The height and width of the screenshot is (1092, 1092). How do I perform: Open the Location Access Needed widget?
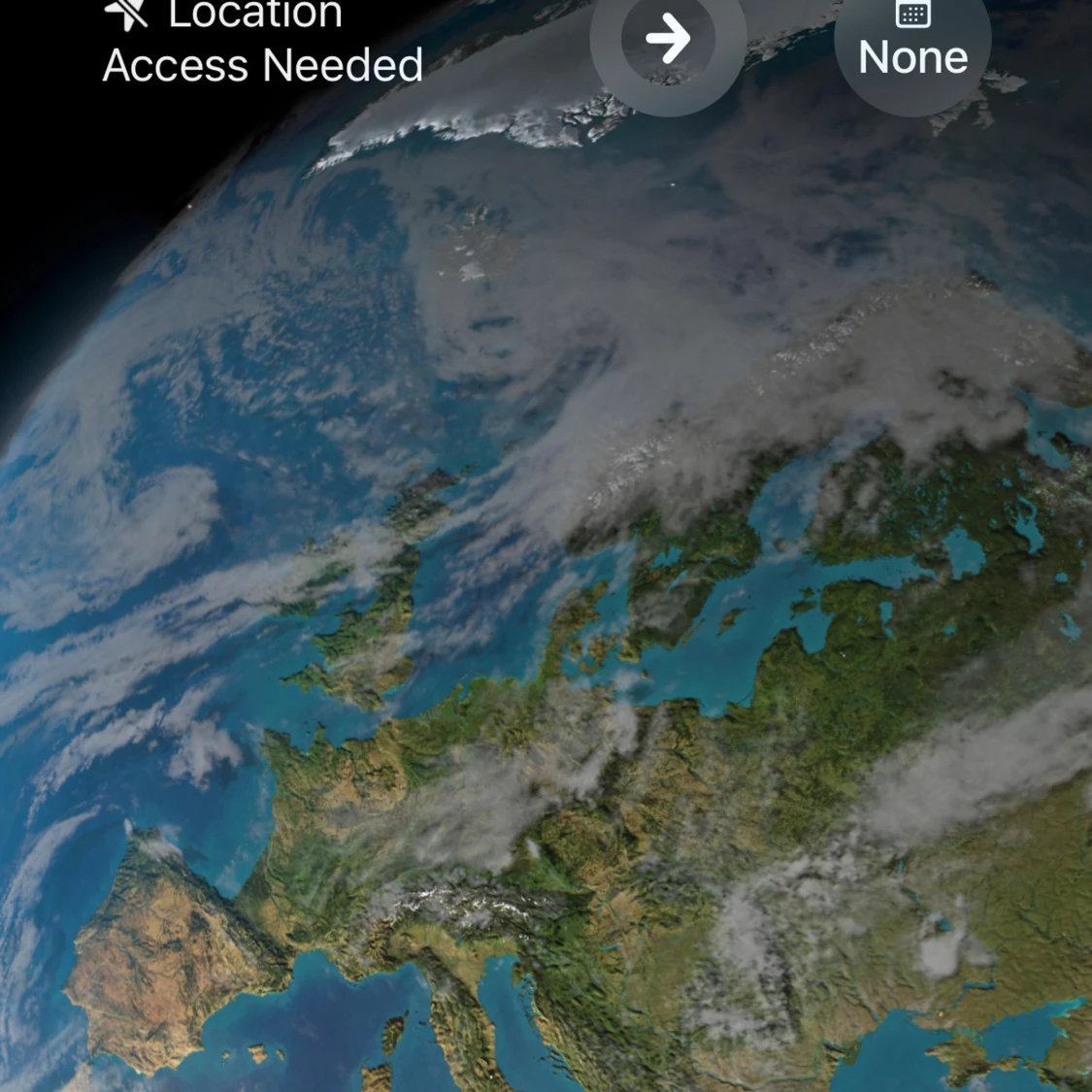click(262, 44)
